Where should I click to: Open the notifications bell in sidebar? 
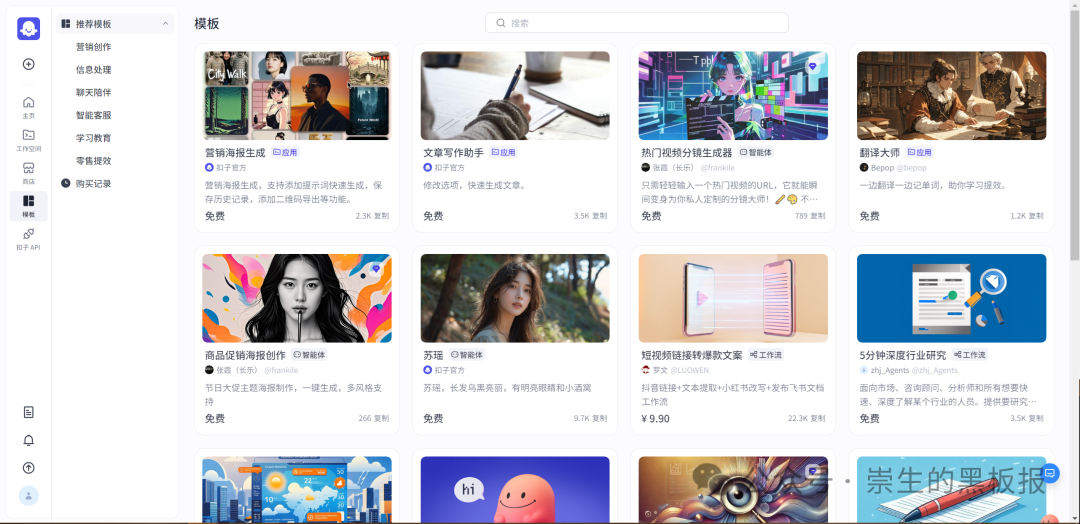point(28,440)
